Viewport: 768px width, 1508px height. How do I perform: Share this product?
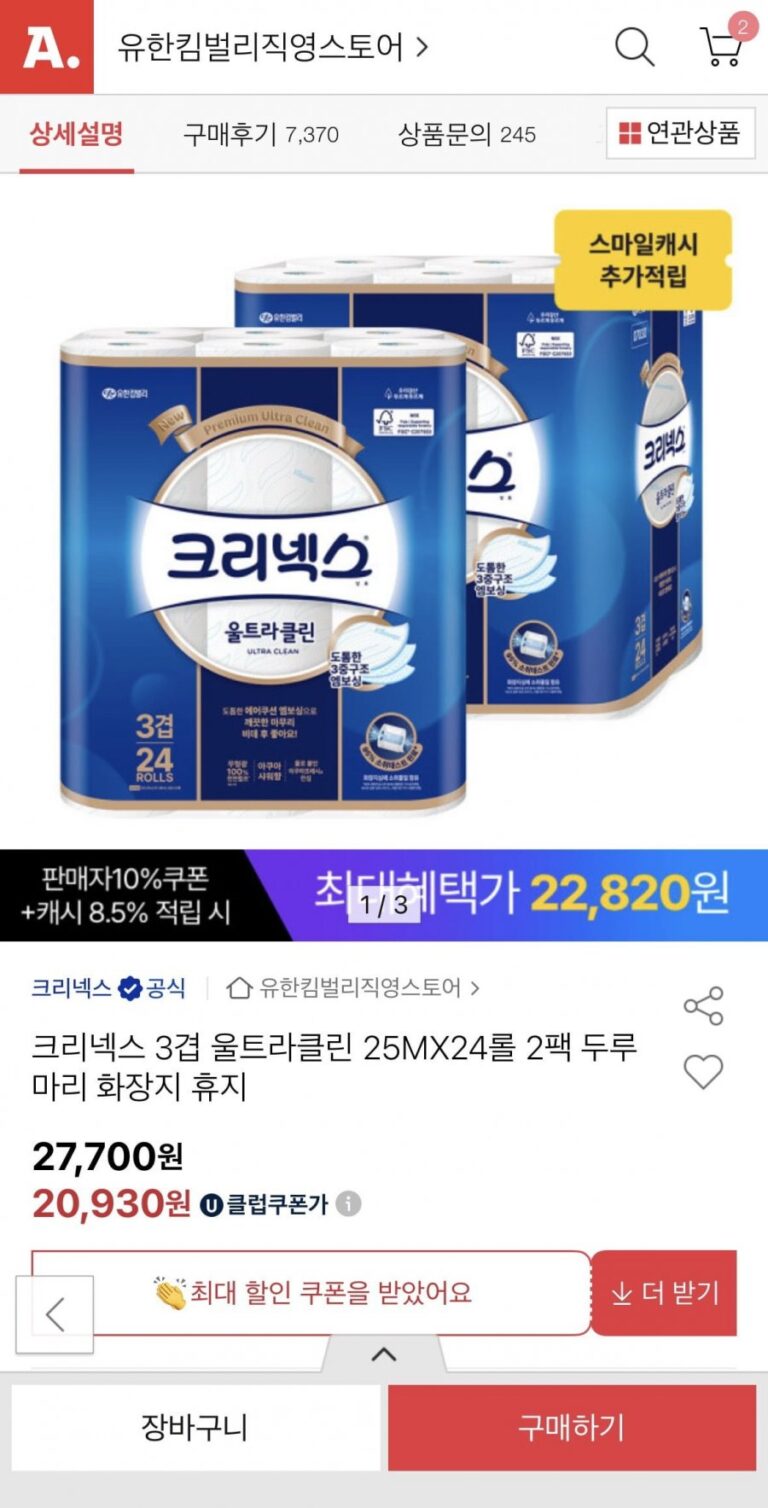tap(703, 1006)
